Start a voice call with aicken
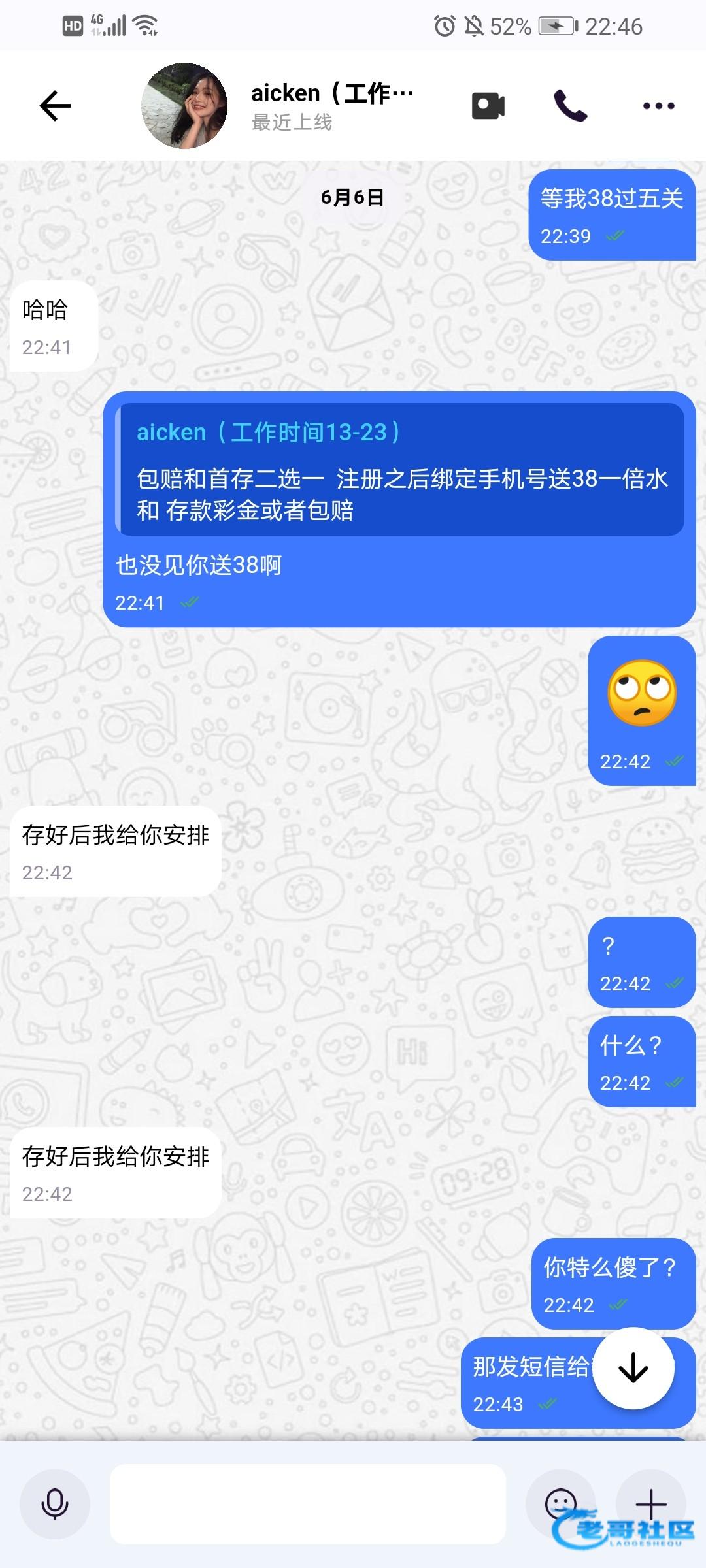Screen dimensions: 706x1568 tap(571, 106)
